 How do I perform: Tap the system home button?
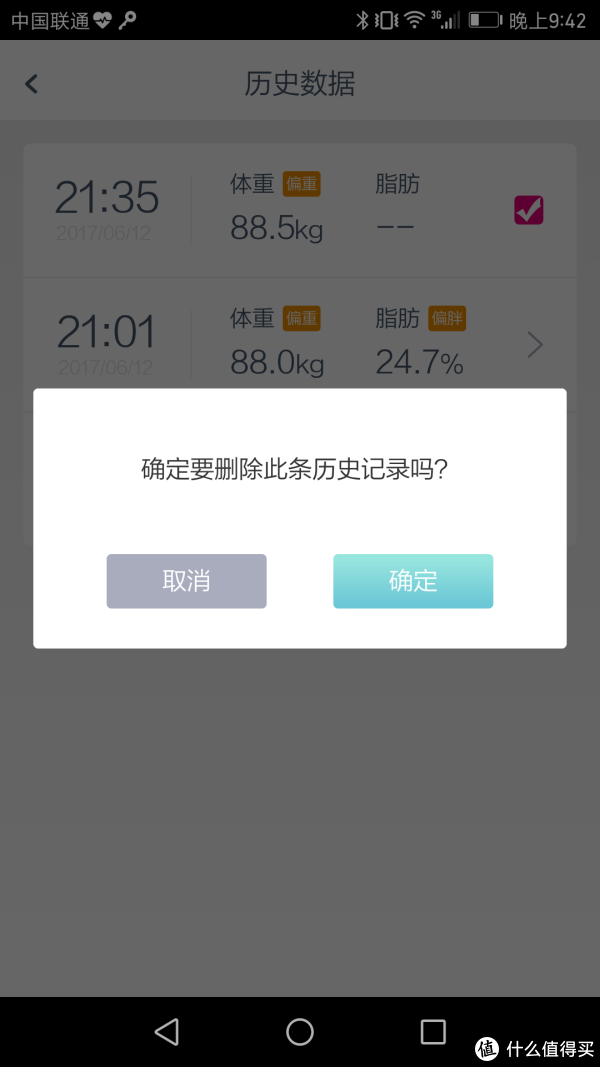point(299,1032)
